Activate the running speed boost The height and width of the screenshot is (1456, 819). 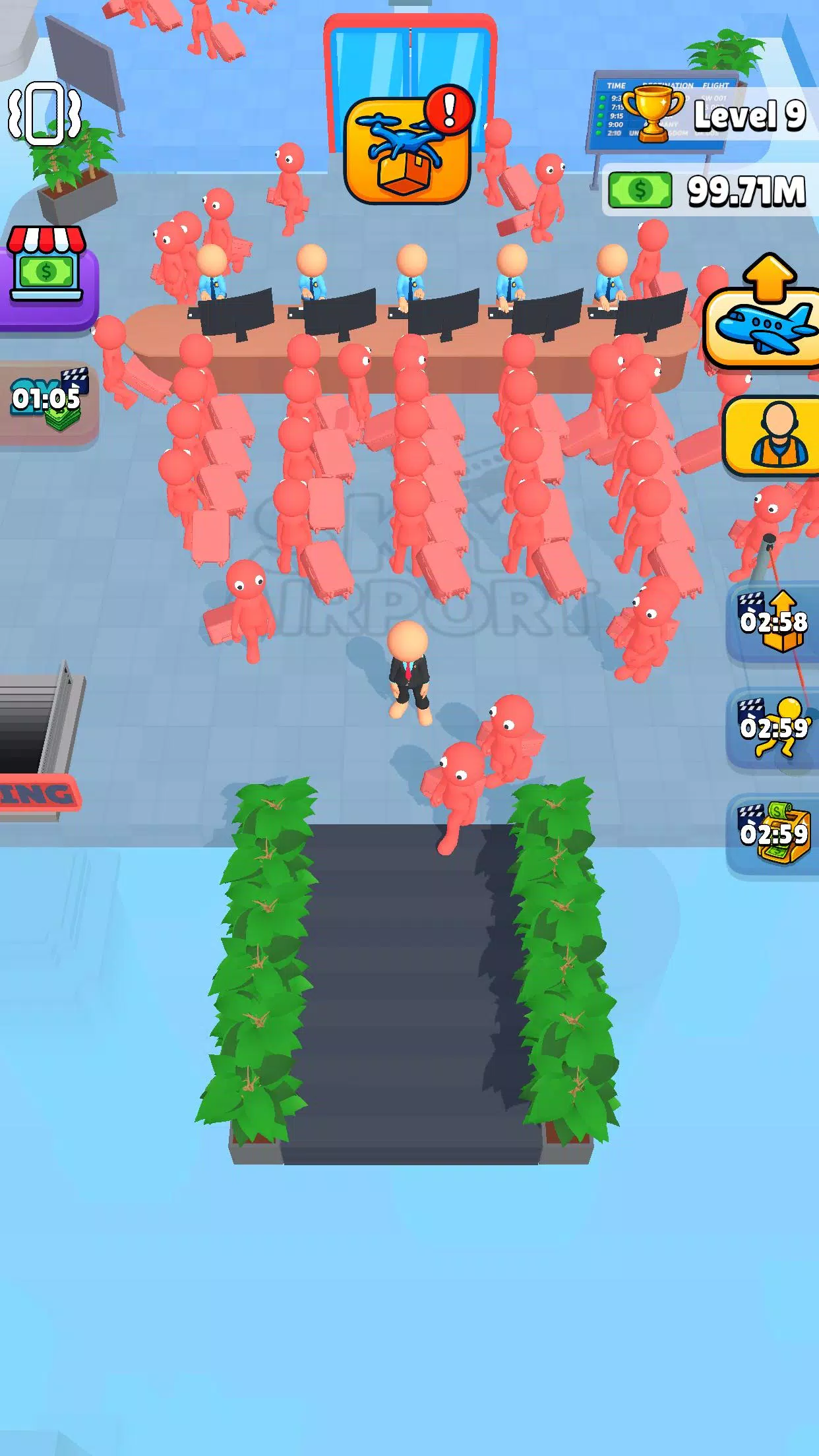(773, 728)
